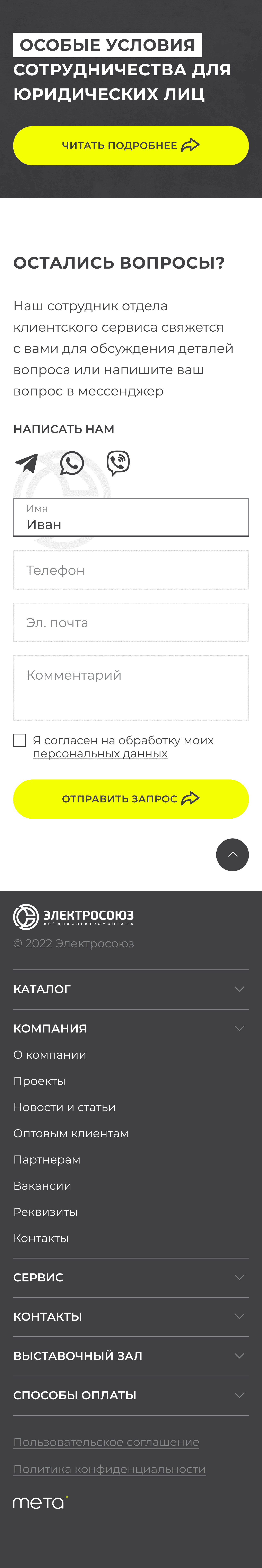This screenshot has height=1568, width=262.
Task: Open Политика конфиденциальности link
Action: 110,1469
